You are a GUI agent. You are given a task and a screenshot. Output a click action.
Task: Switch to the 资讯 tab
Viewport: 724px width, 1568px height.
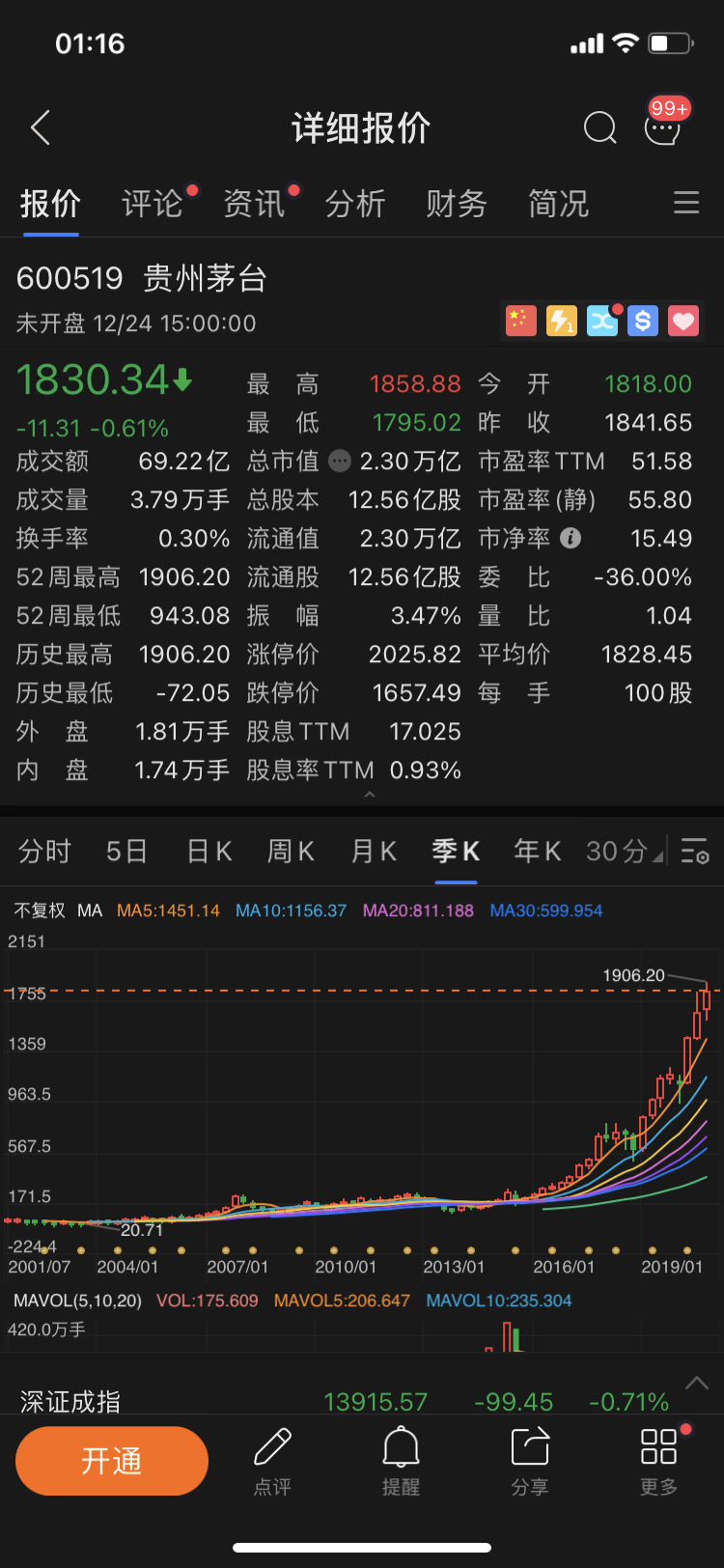coord(254,204)
